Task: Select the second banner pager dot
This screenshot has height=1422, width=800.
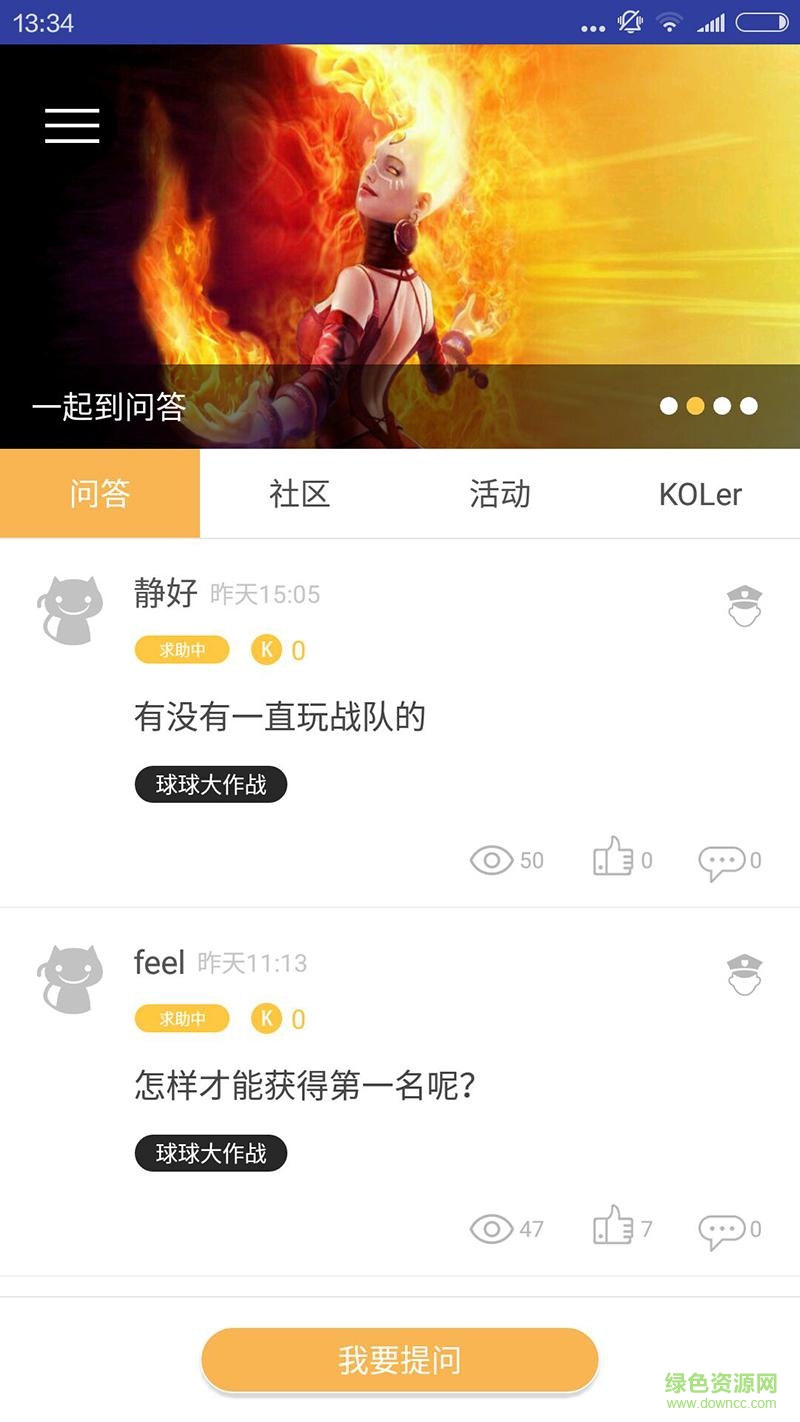Action: (695, 406)
